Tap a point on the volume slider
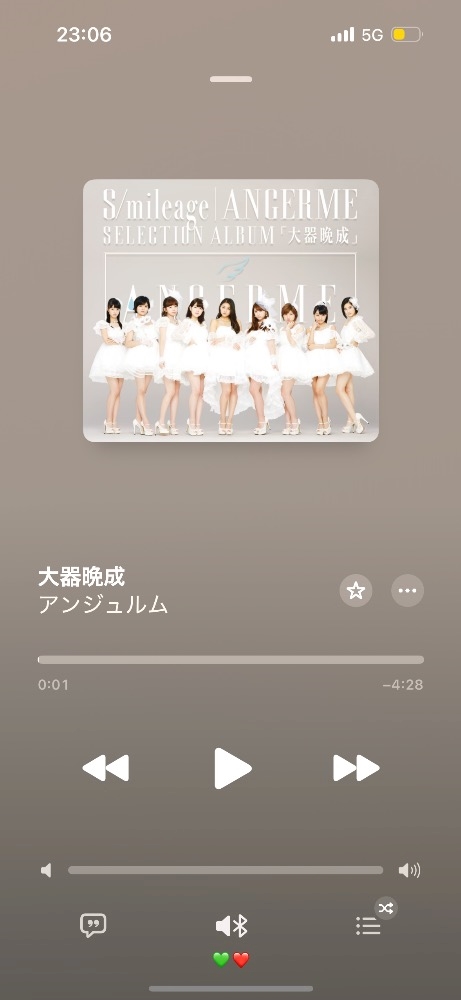 [226, 870]
